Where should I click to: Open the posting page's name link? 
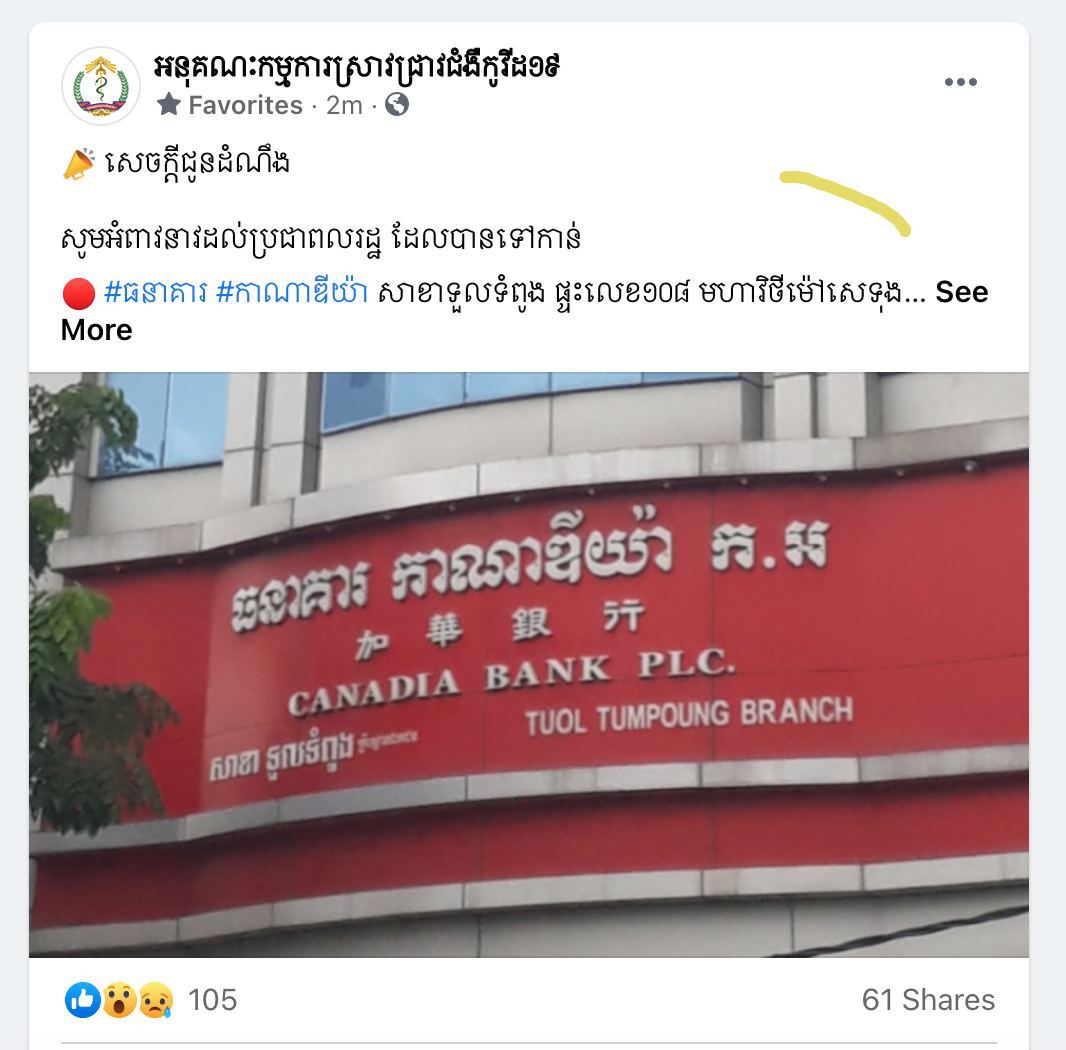click(x=357, y=67)
